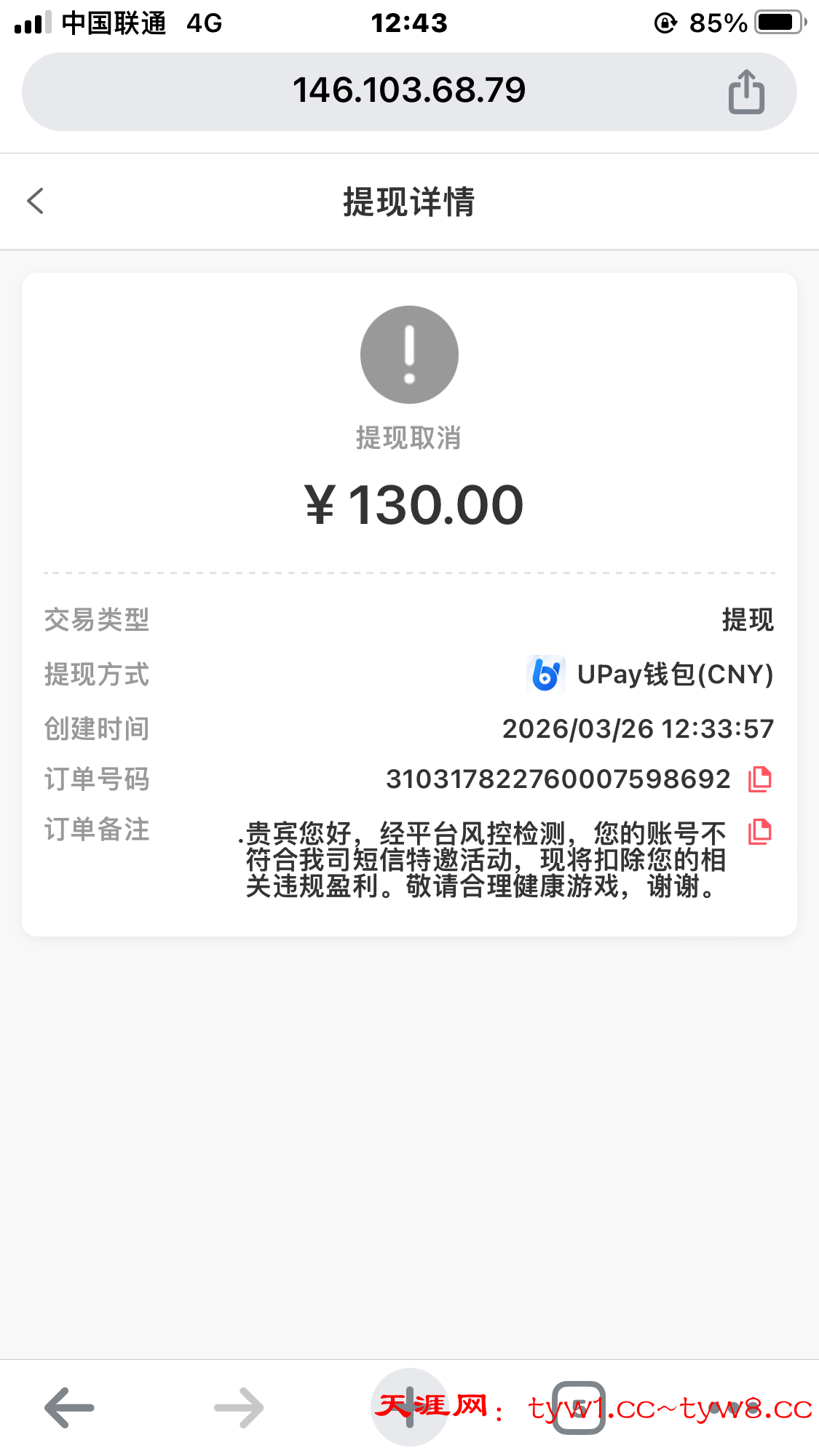819x1456 pixels.
Task: Navigate forward with the browser's right arrow
Action: (239, 1408)
